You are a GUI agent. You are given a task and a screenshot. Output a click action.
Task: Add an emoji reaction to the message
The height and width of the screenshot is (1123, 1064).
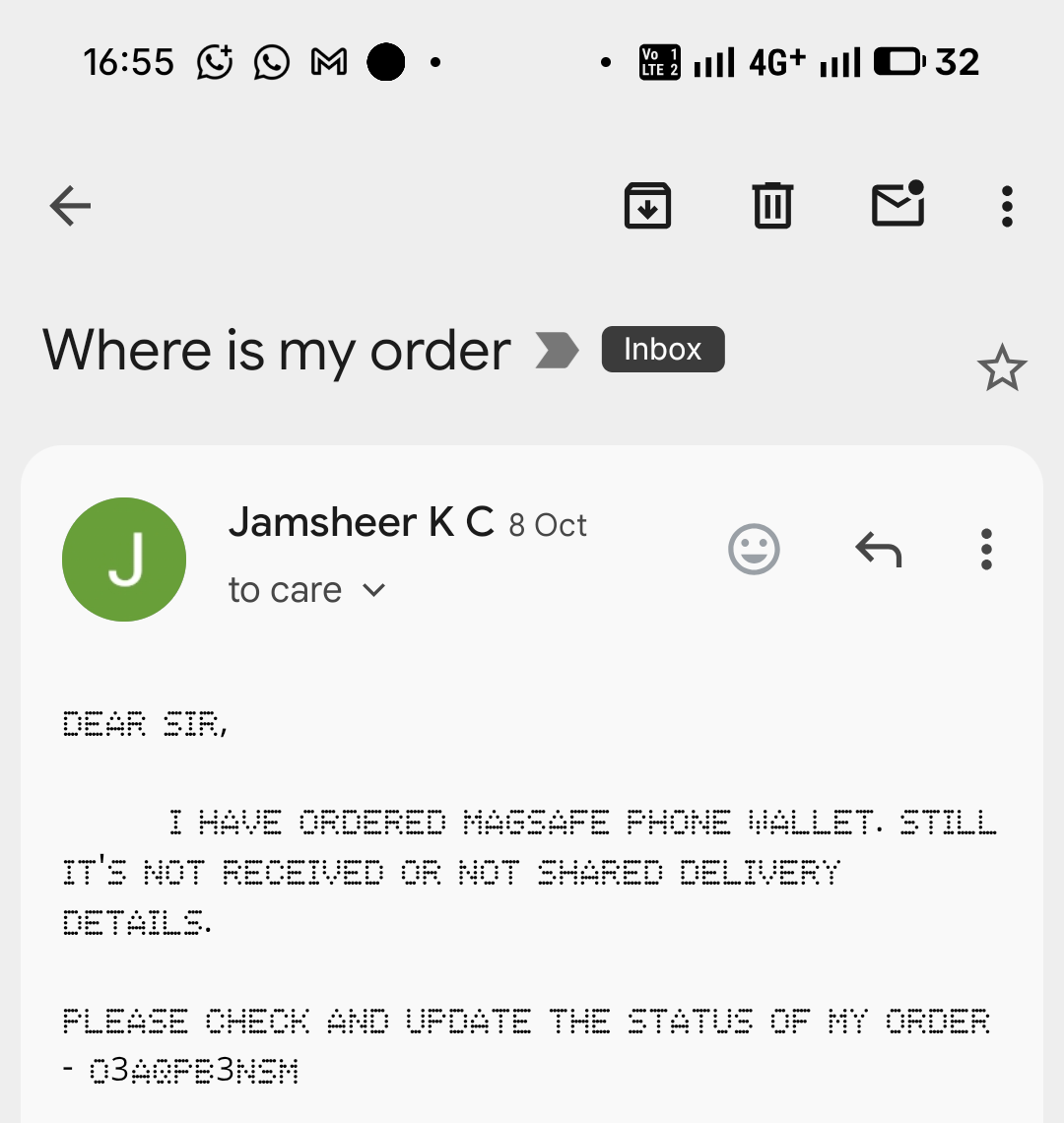coord(754,549)
